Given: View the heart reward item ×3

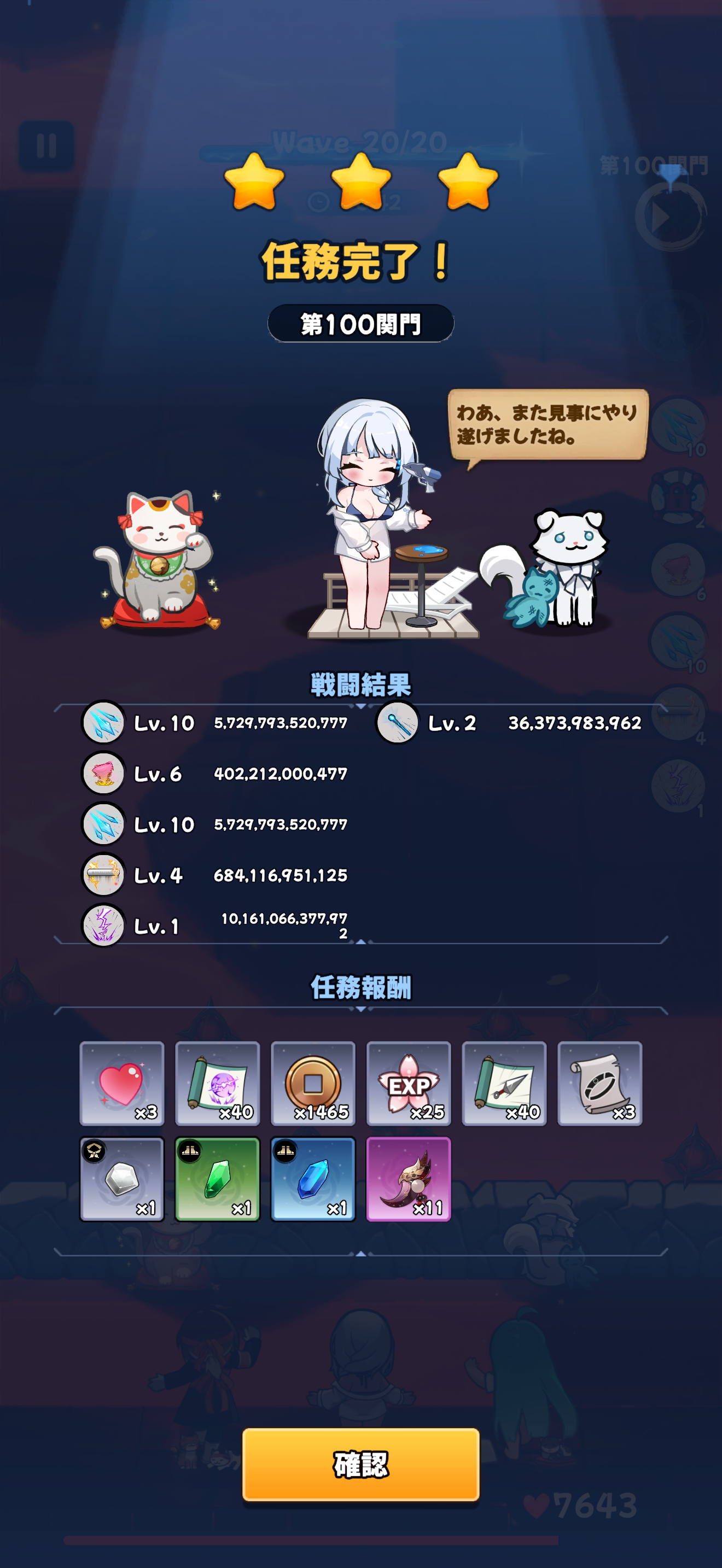Looking at the screenshot, I should tap(122, 1083).
